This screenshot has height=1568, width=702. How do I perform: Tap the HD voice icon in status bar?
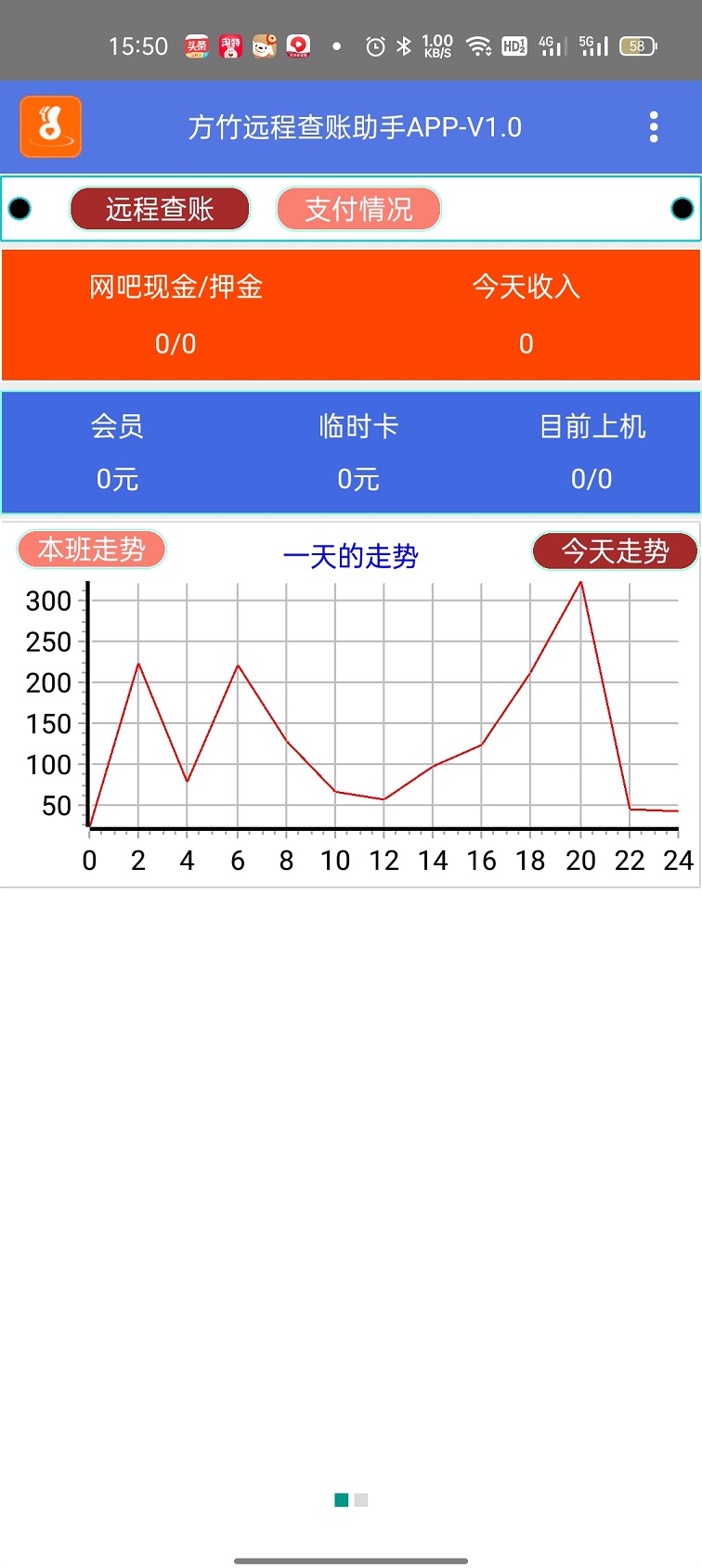513,45
